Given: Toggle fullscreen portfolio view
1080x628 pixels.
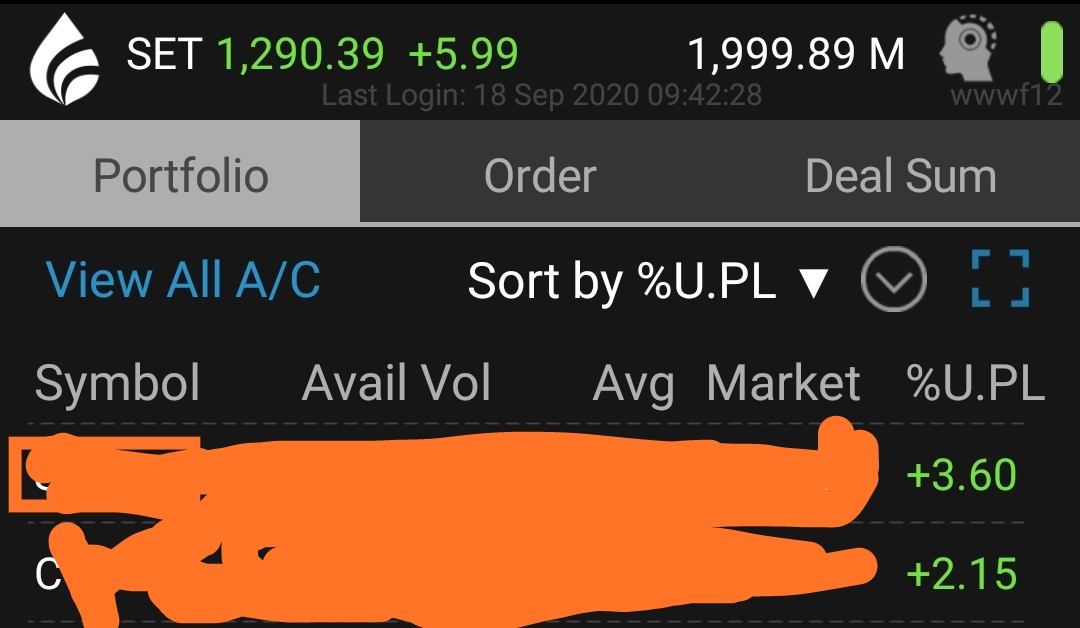Looking at the screenshot, I should point(1000,280).
